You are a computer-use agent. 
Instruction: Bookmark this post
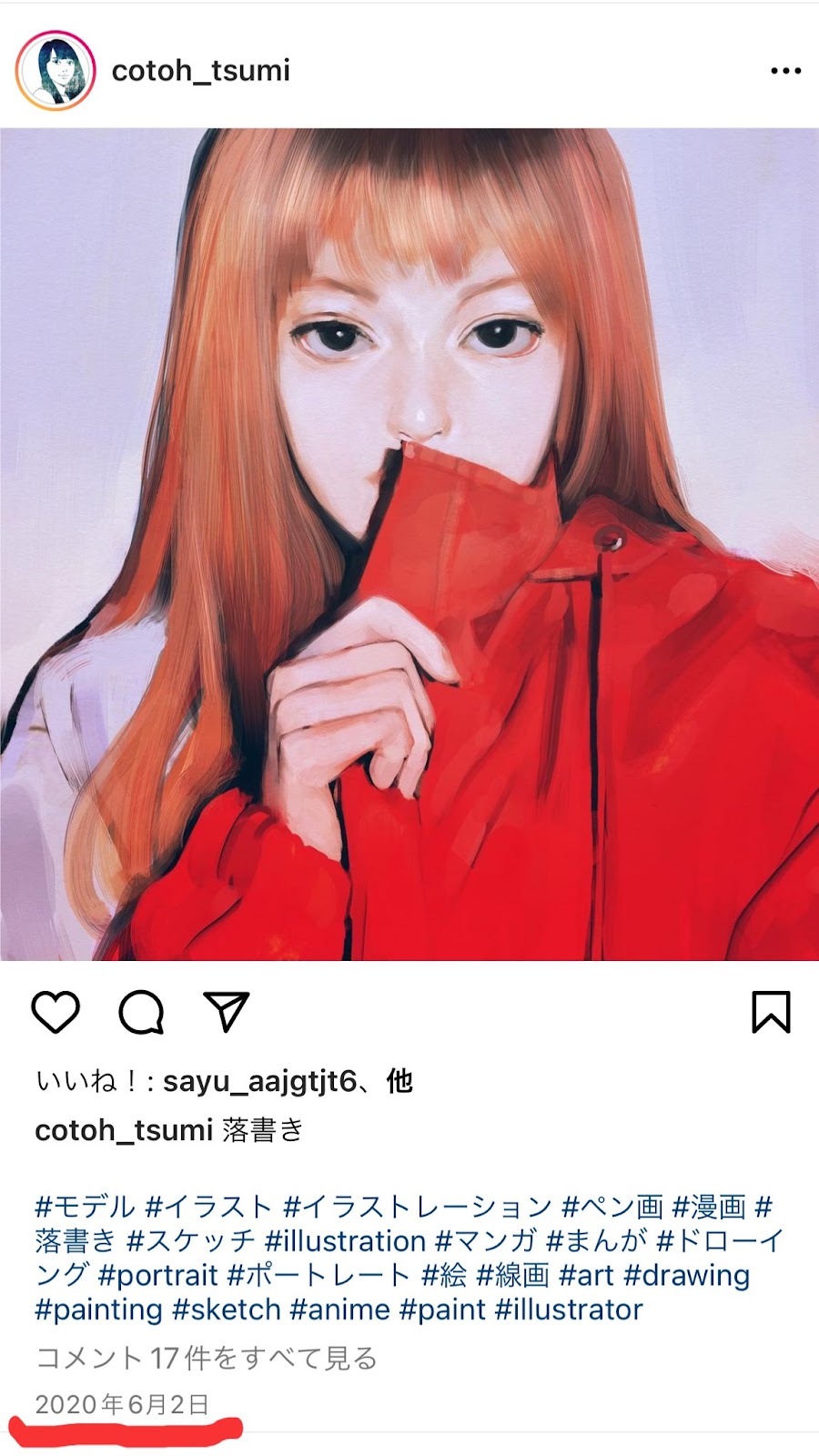[771, 1012]
